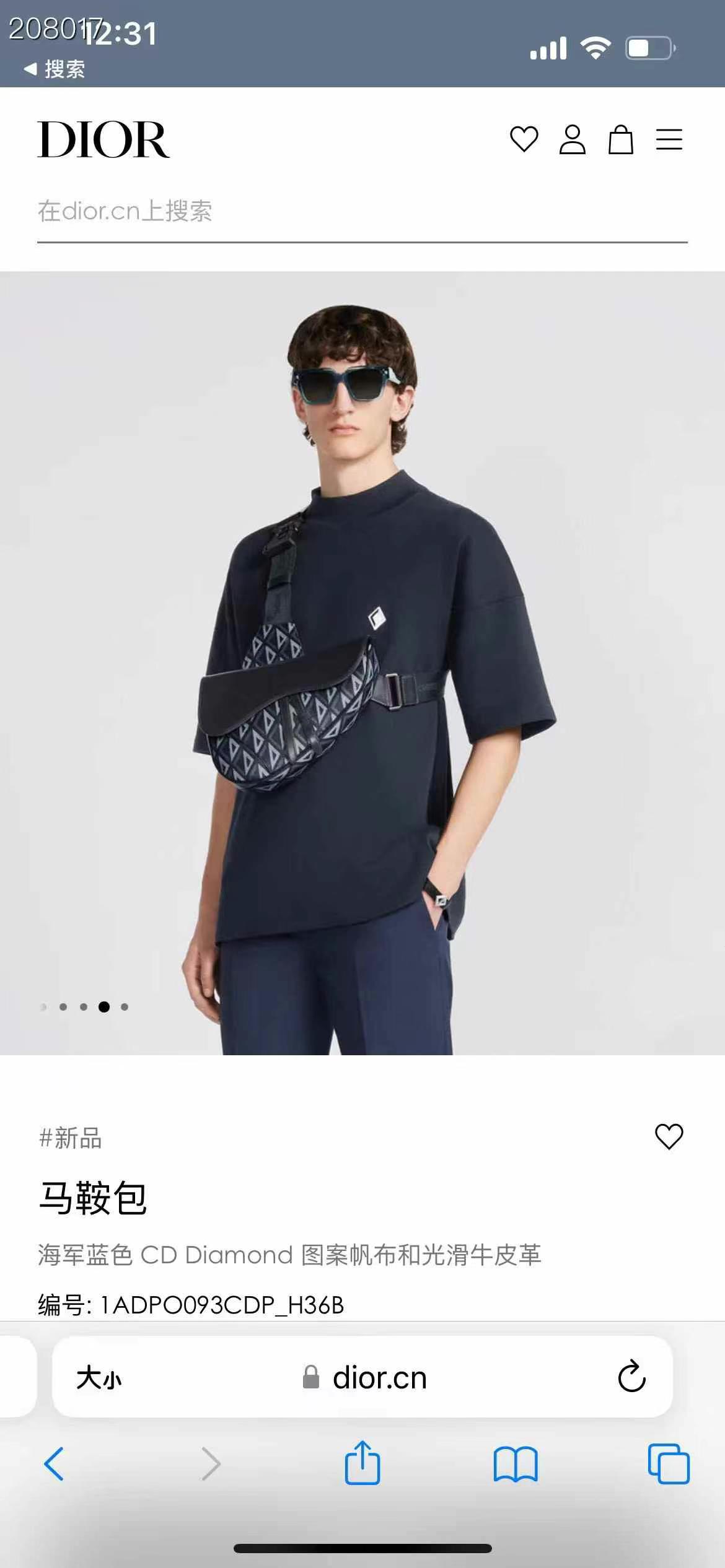The image size is (725, 1568).
Task: Open the shopping bag
Action: pyautogui.click(x=620, y=139)
